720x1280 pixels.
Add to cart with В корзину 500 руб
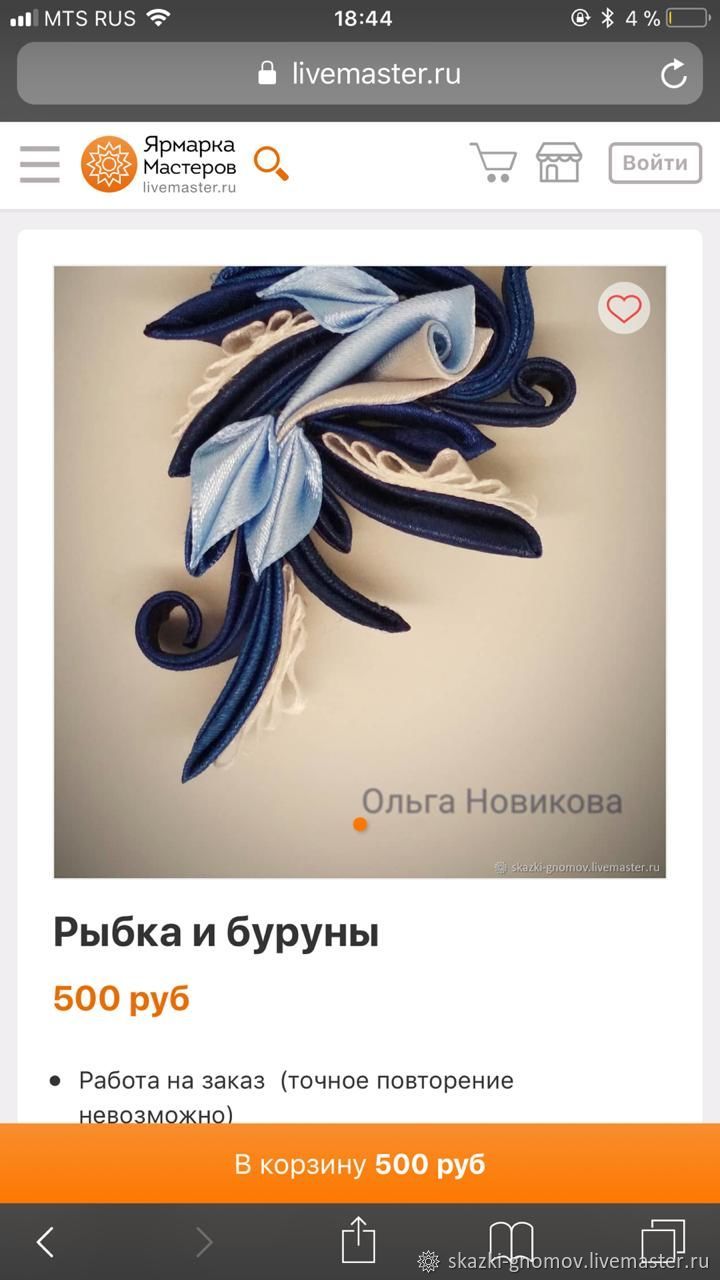(360, 1164)
